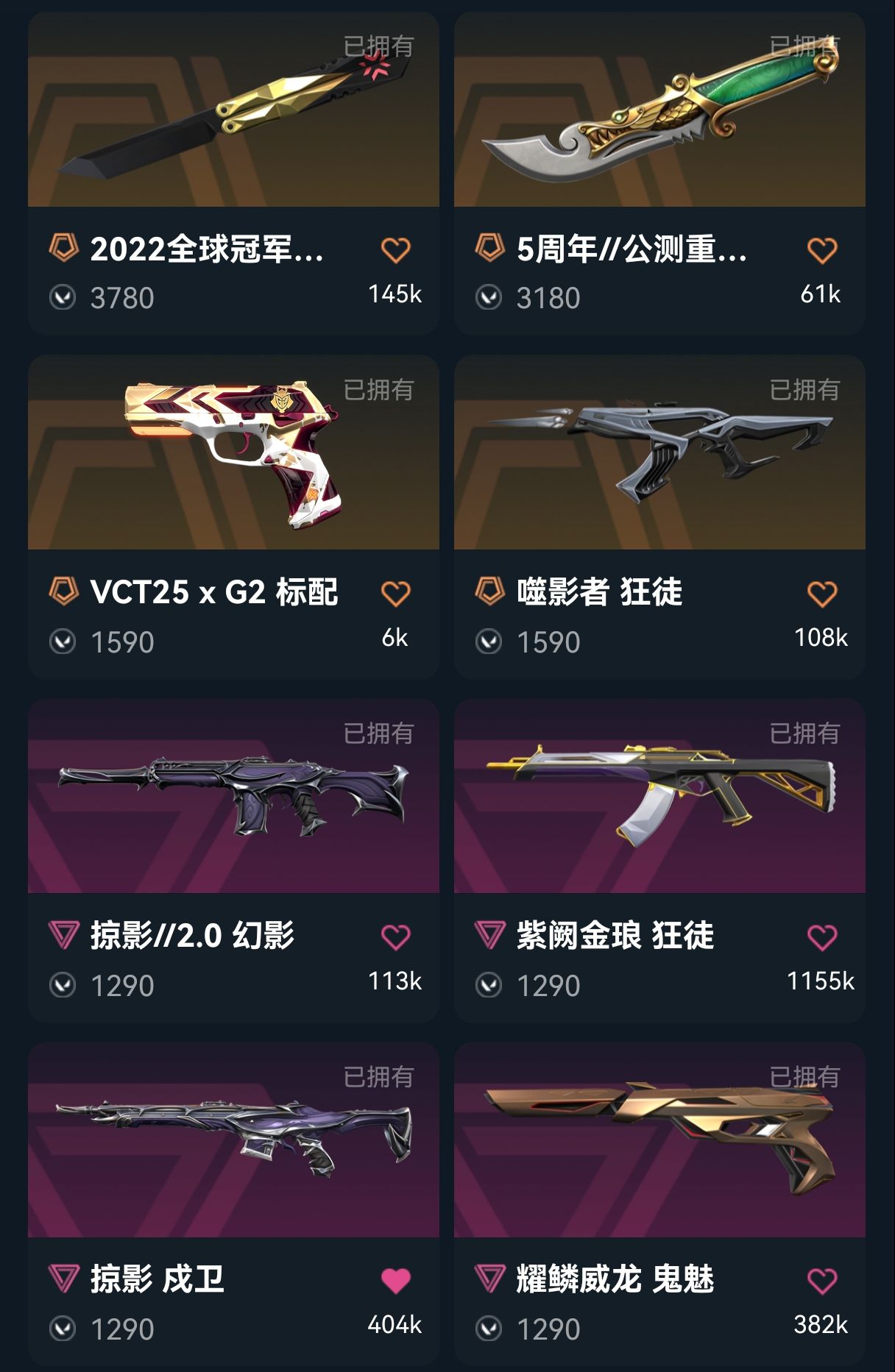Like the 噬影者 狂徒 skin
The image size is (895, 1372).
821,594
